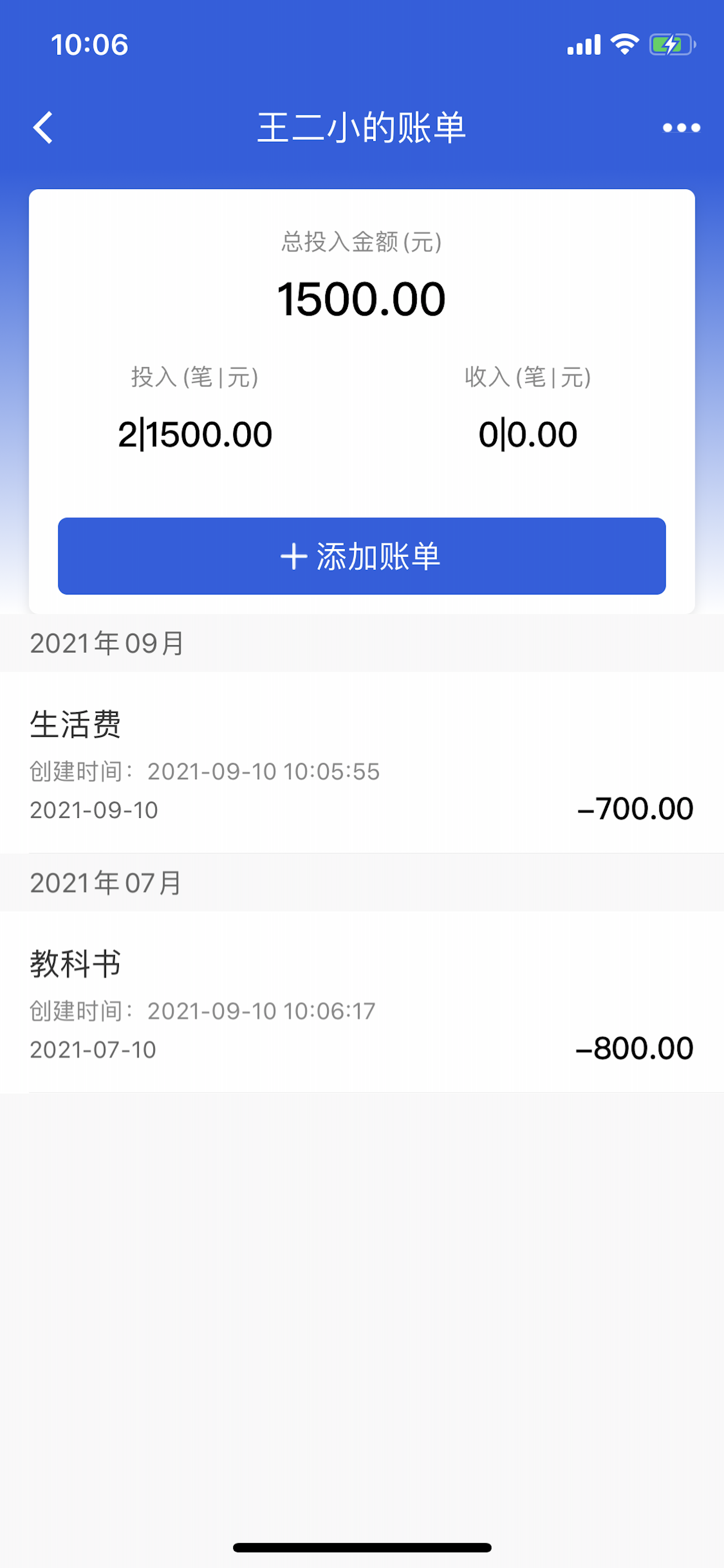Tap the 添加账单 button
This screenshot has height=1568, width=724.
362,556
